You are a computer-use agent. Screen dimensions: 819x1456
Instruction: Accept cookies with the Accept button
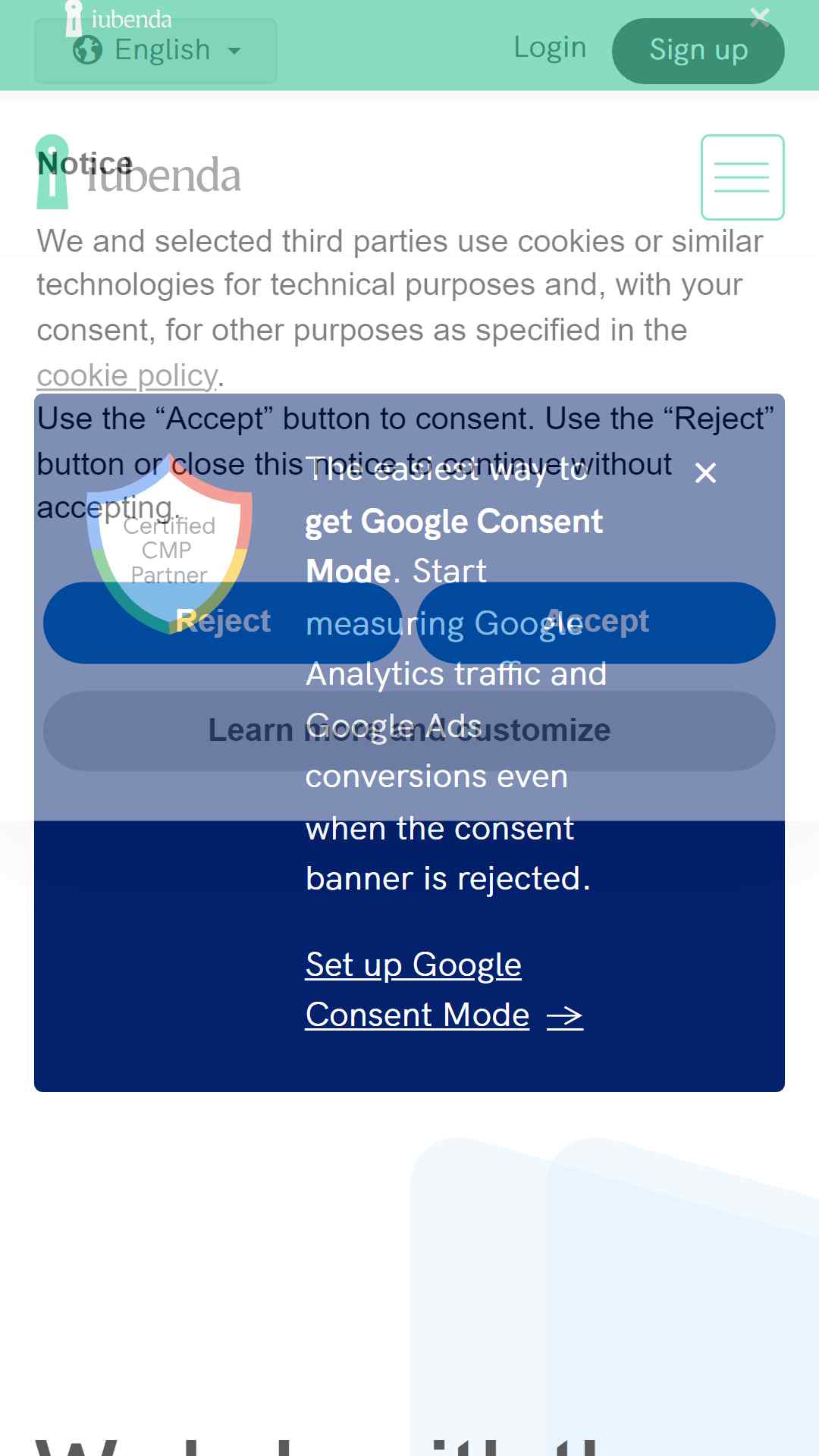click(x=596, y=623)
